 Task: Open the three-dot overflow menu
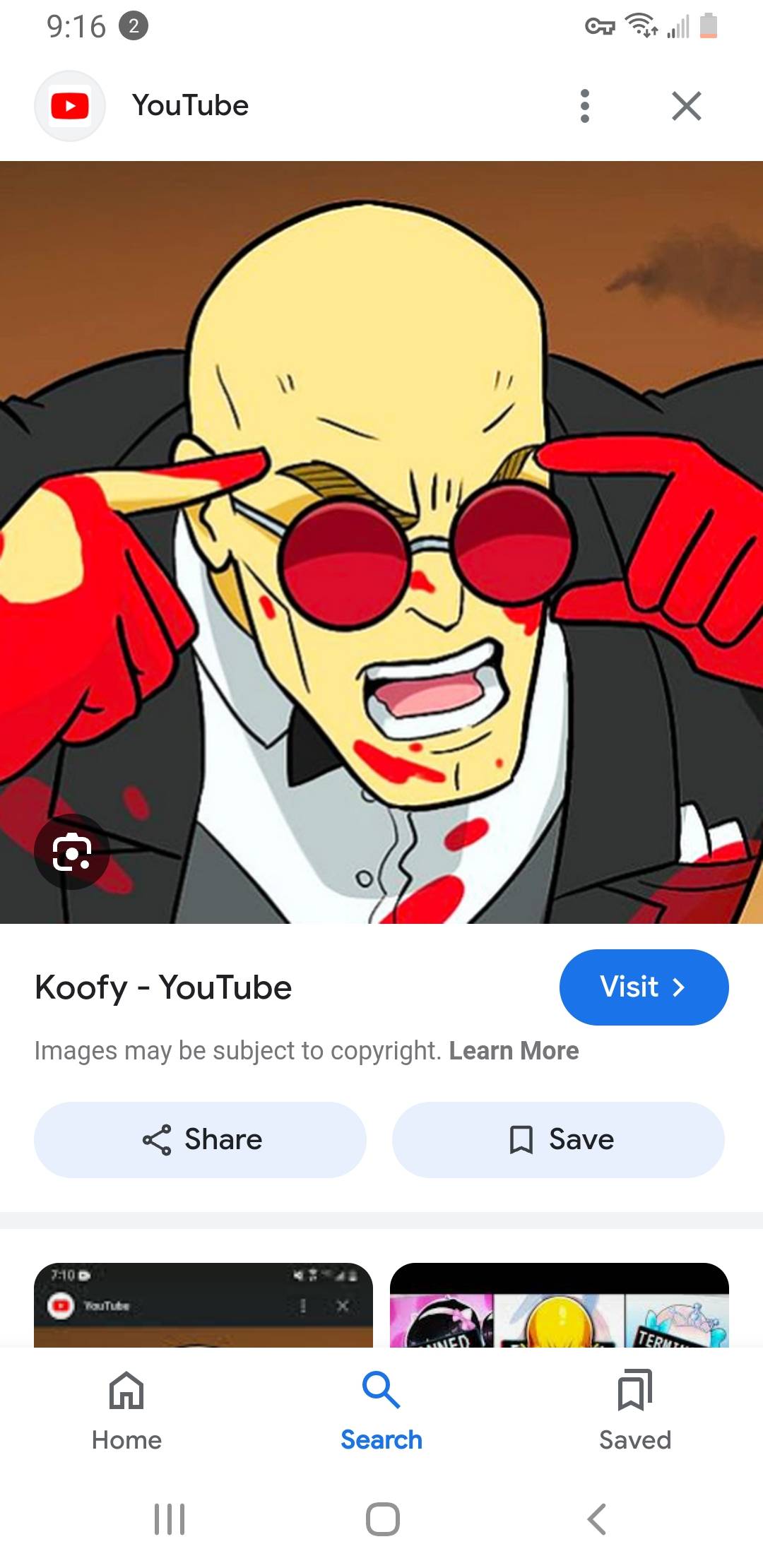pyautogui.click(x=584, y=106)
